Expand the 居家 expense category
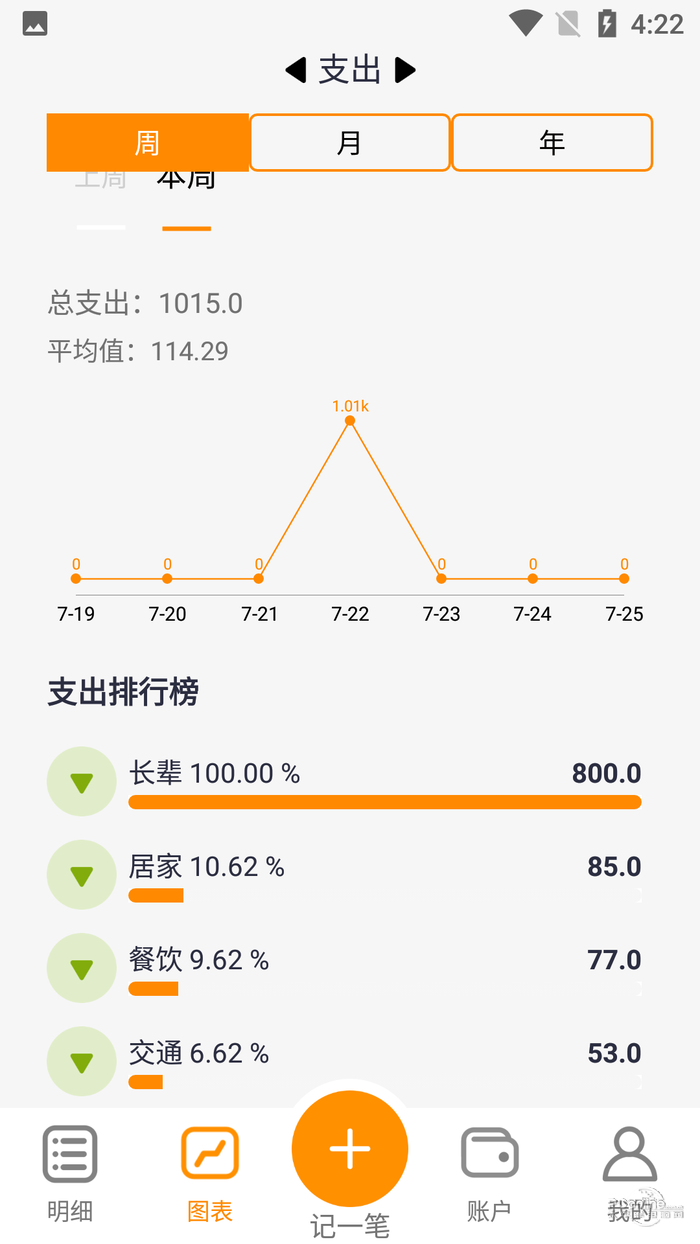700x1244 pixels. [x=82, y=875]
